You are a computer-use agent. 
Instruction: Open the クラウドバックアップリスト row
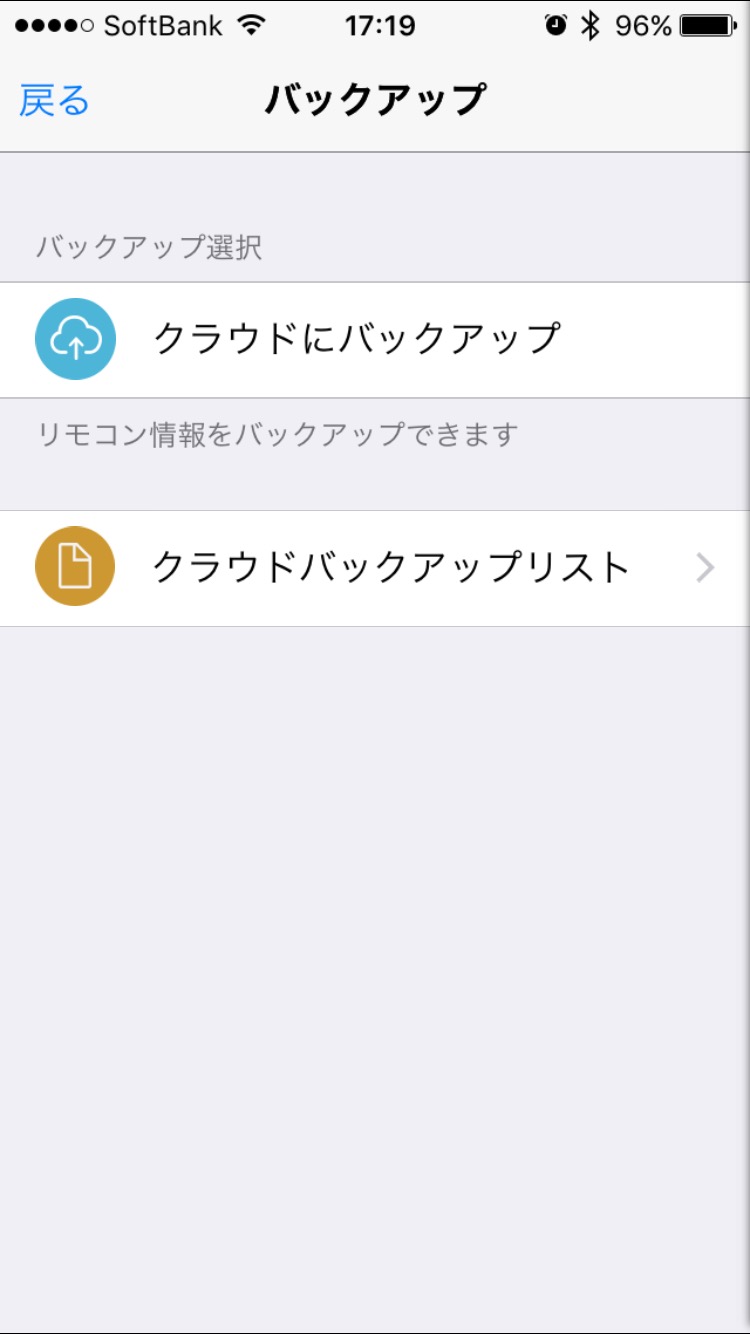[375, 568]
